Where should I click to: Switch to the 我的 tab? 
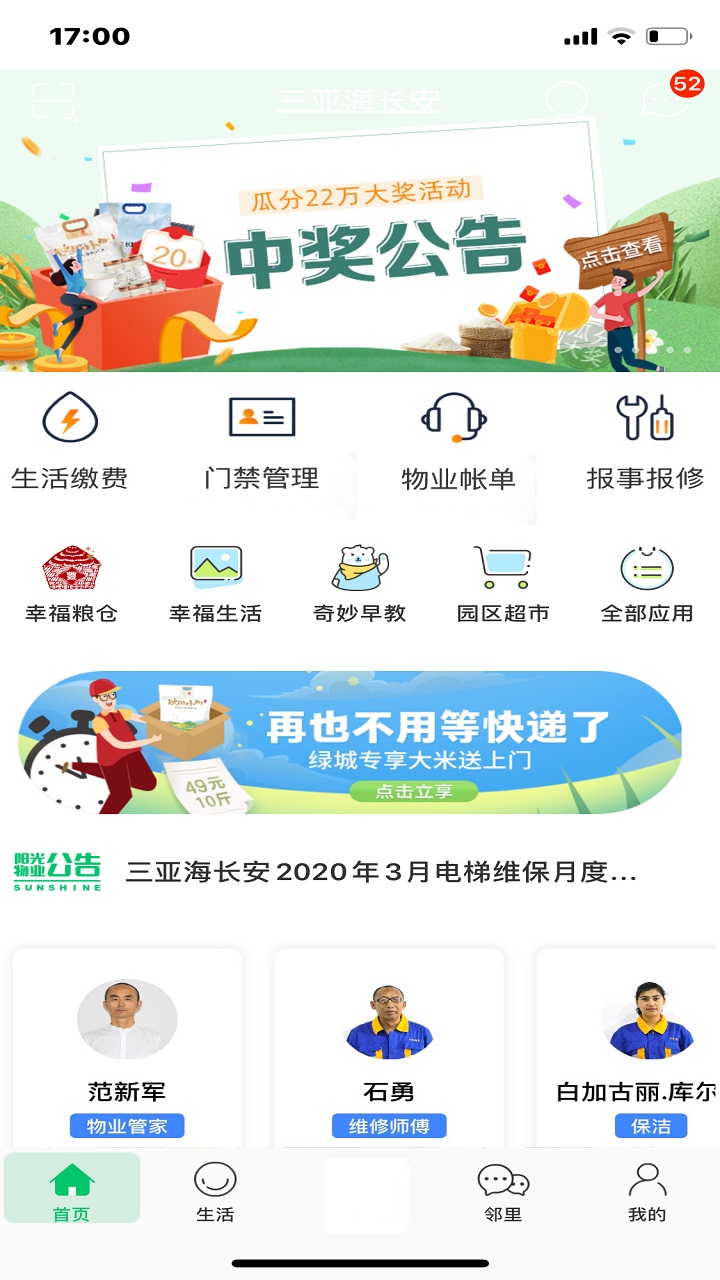coord(647,1191)
